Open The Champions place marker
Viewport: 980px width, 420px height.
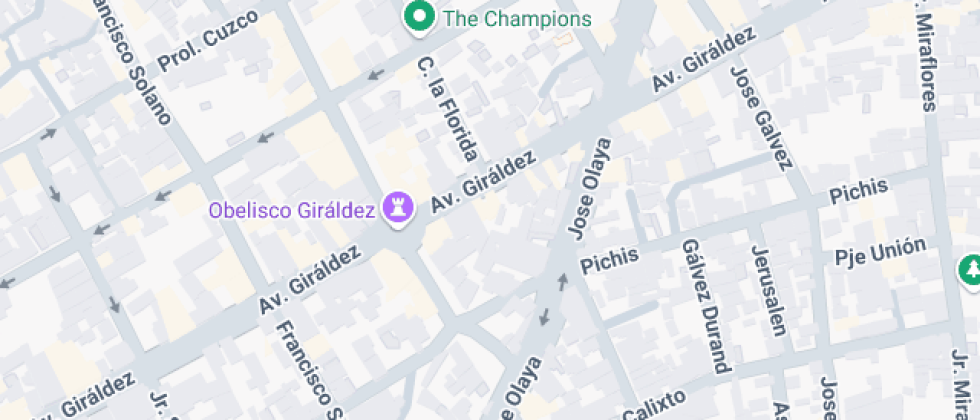coord(418,17)
